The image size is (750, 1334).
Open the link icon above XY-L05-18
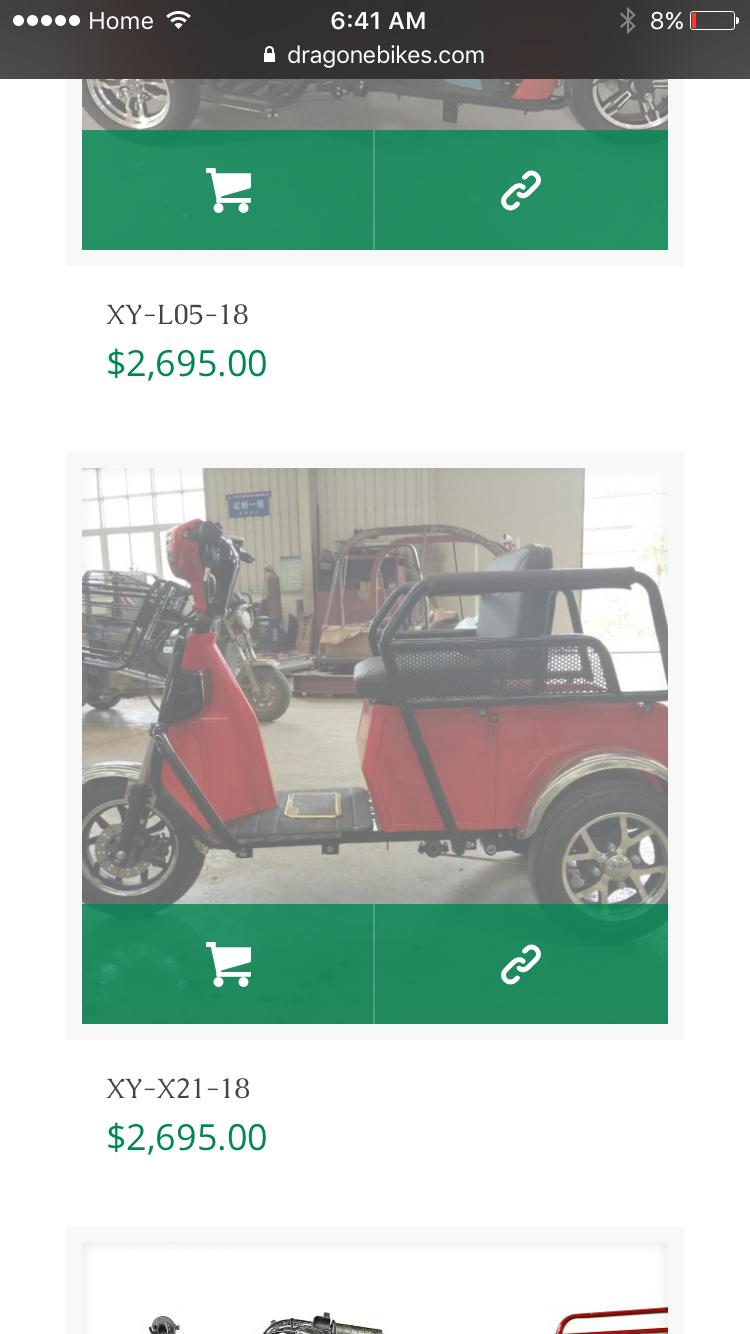coord(521,190)
